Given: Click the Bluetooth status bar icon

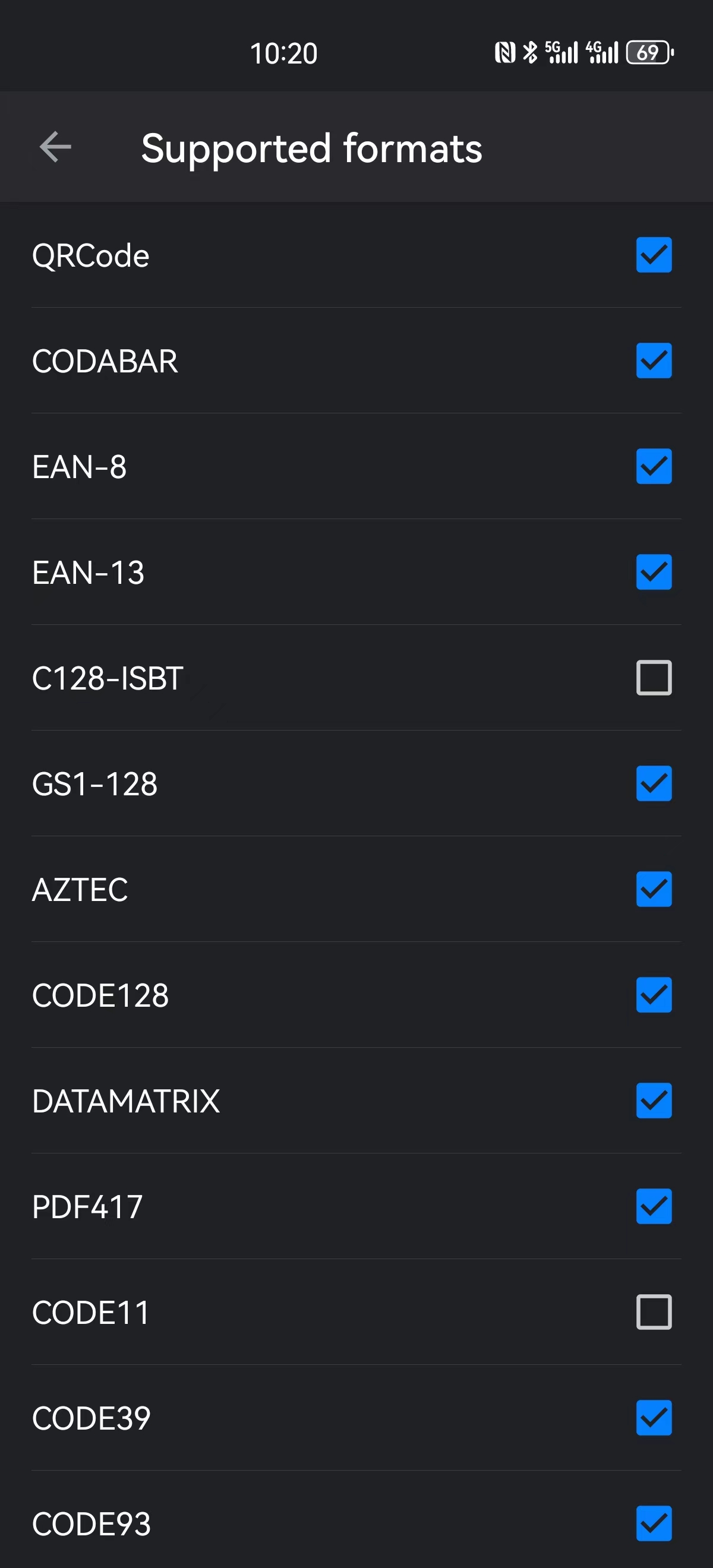Looking at the screenshot, I should pyautogui.click(x=531, y=52).
